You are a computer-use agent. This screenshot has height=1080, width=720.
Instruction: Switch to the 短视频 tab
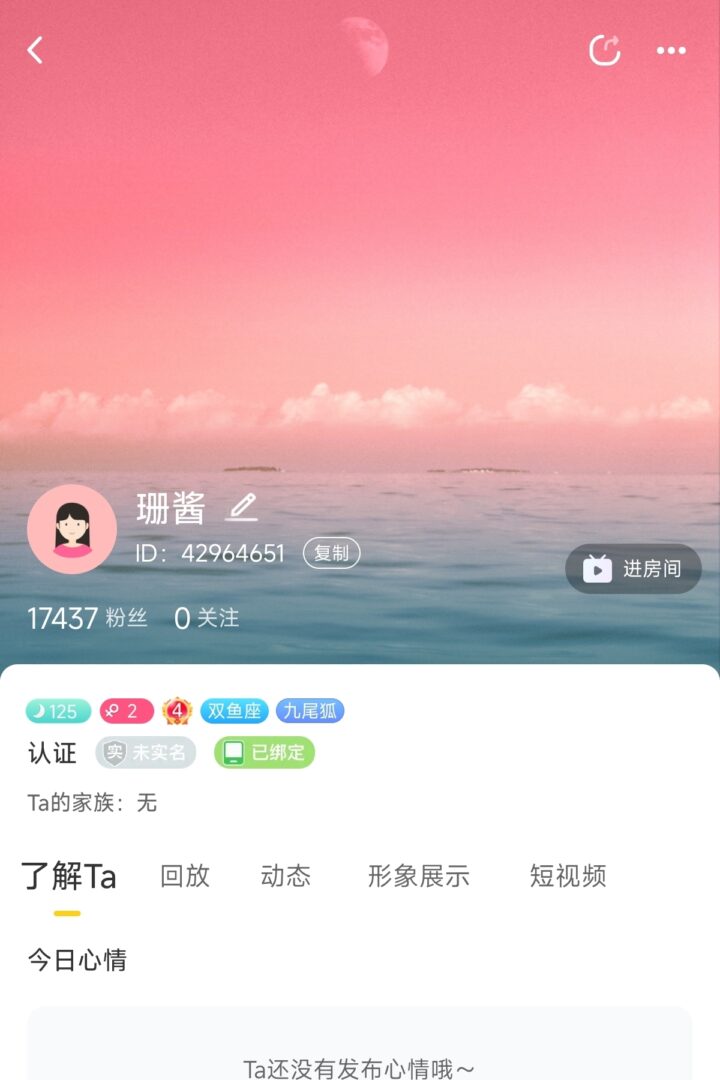click(x=568, y=876)
